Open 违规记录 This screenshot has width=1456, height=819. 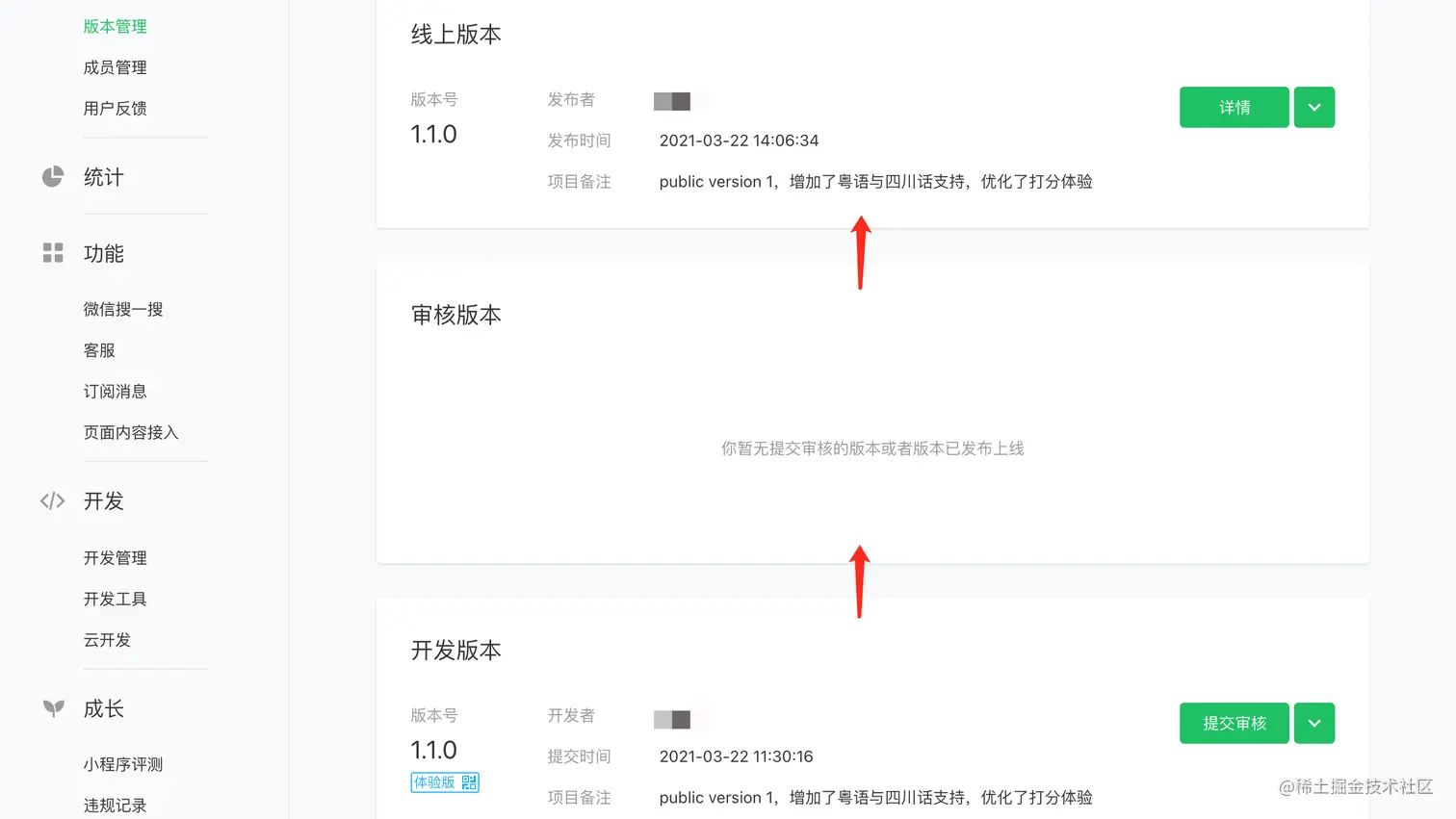click(115, 806)
